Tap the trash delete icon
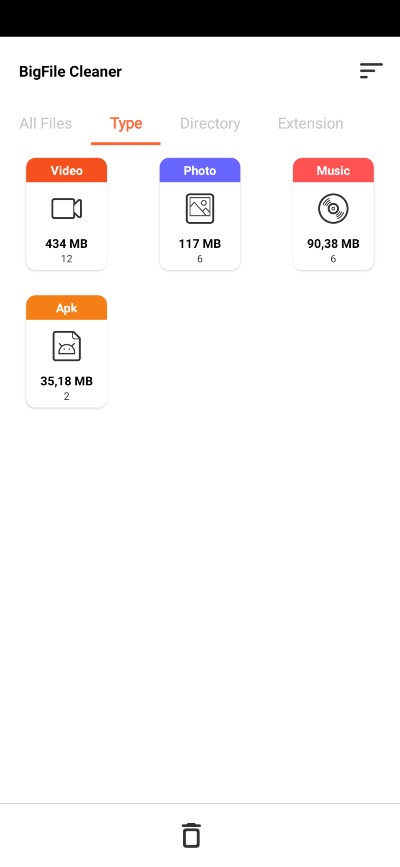Viewport: 400px width, 867px height. click(x=191, y=835)
